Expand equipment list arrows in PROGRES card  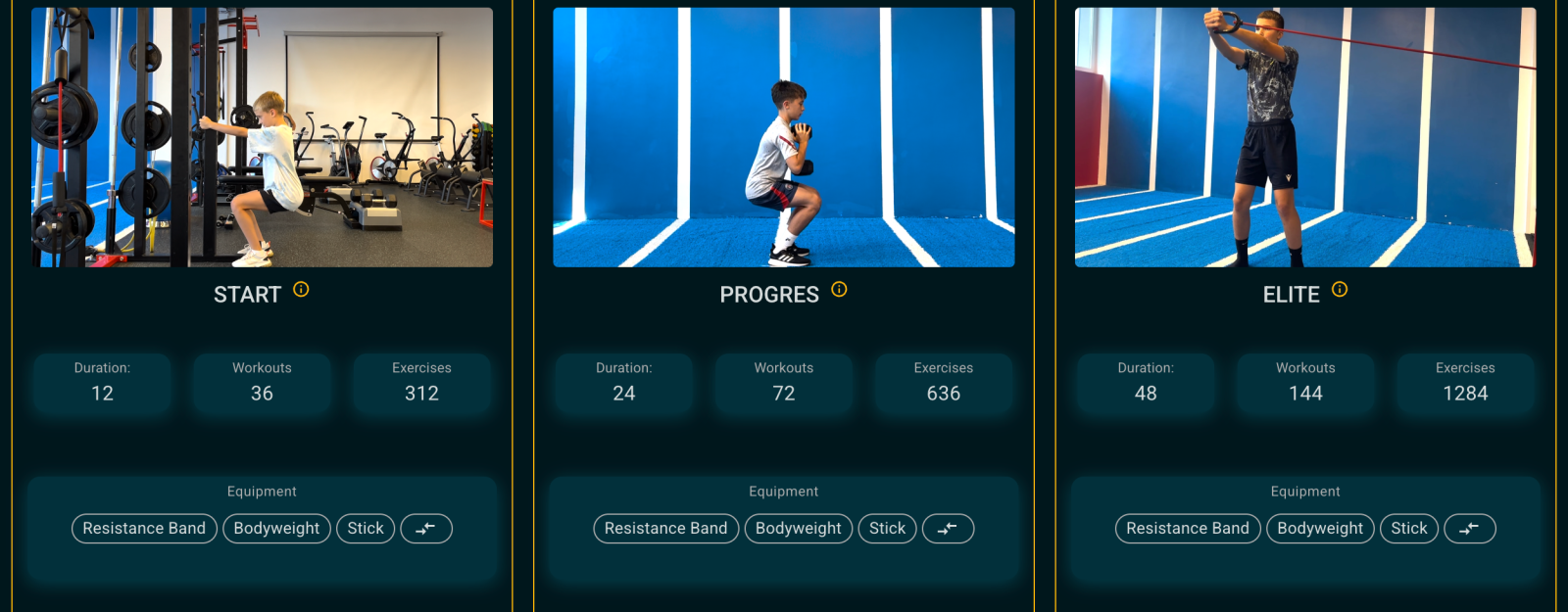tap(948, 529)
